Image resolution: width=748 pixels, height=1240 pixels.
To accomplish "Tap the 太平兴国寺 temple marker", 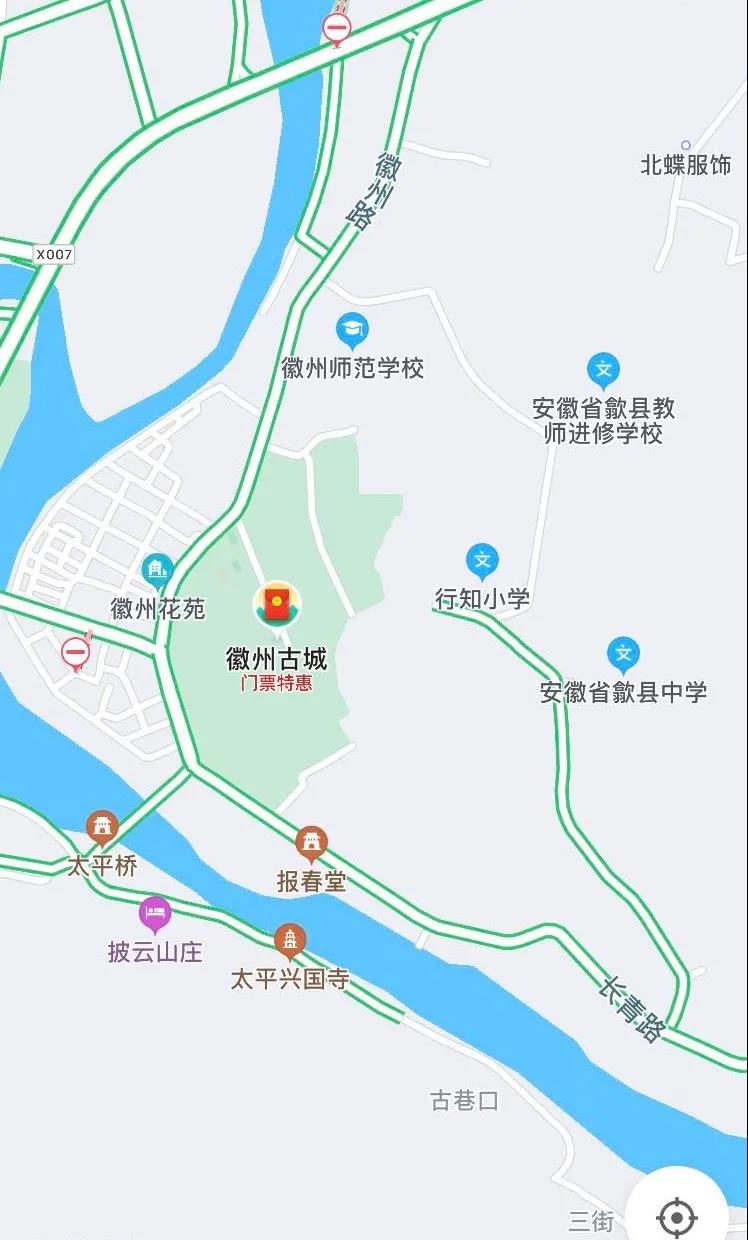I will pos(290,941).
